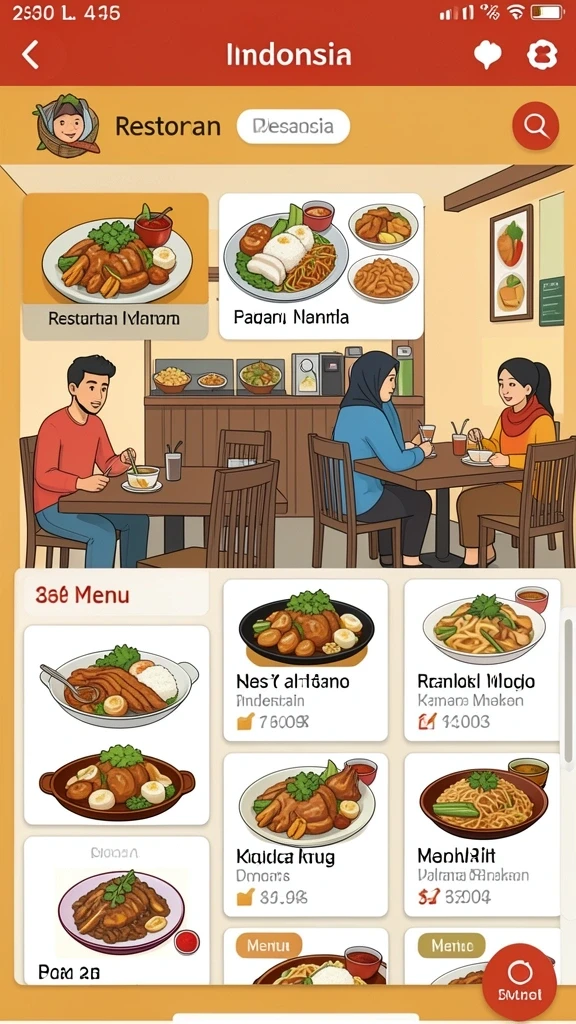Image resolution: width=576 pixels, height=1024 pixels.
Task: Tap the olive Menu chip on bottom-right card
Action: (x=452, y=945)
